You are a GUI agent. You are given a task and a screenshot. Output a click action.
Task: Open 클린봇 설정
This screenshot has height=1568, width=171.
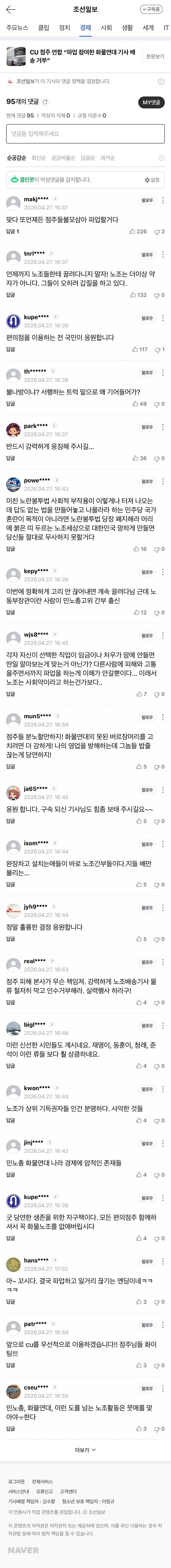click(x=152, y=180)
